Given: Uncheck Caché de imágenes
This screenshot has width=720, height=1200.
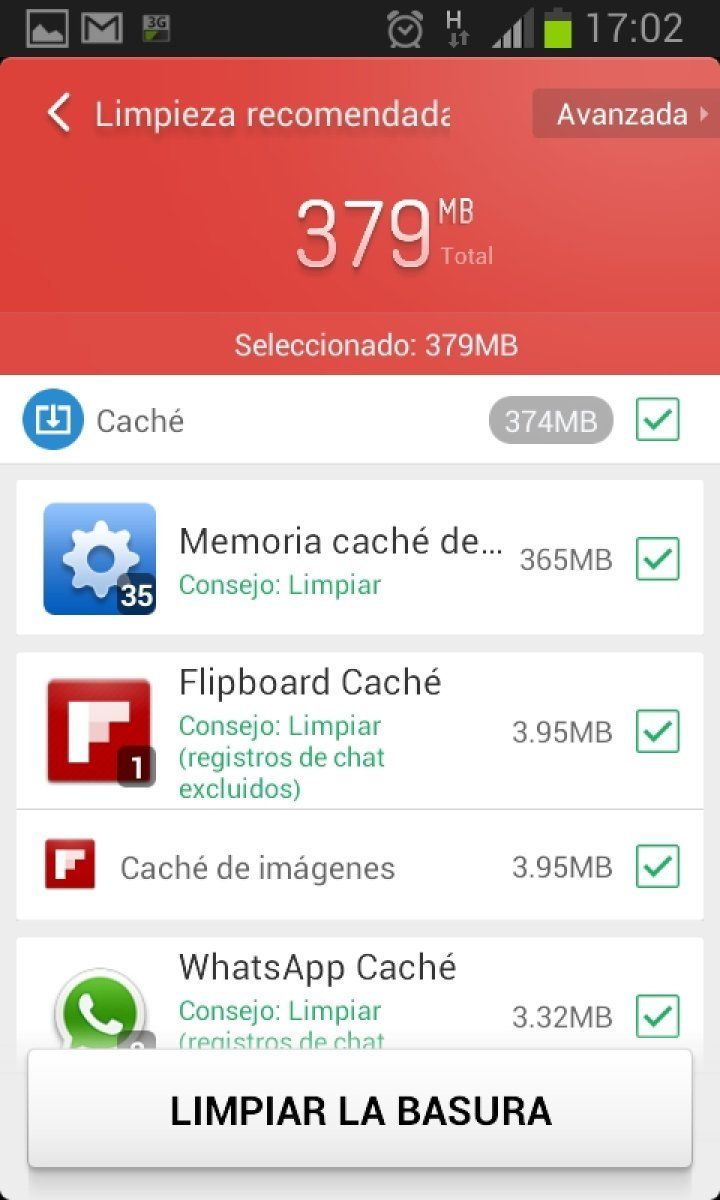Looking at the screenshot, I should (657, 867).
